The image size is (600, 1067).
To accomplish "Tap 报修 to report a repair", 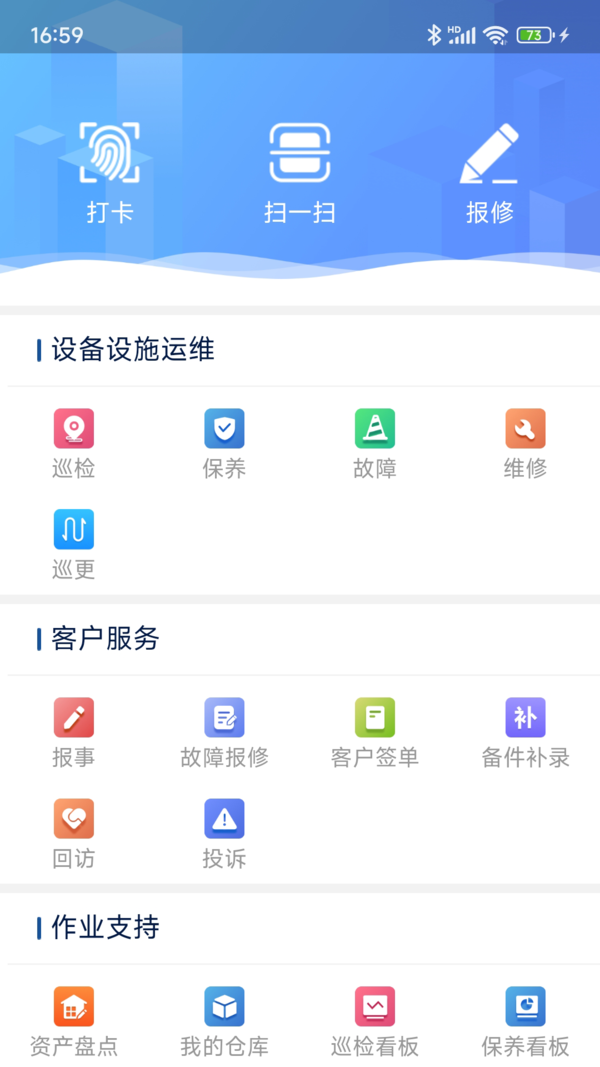I will (489, 172).
